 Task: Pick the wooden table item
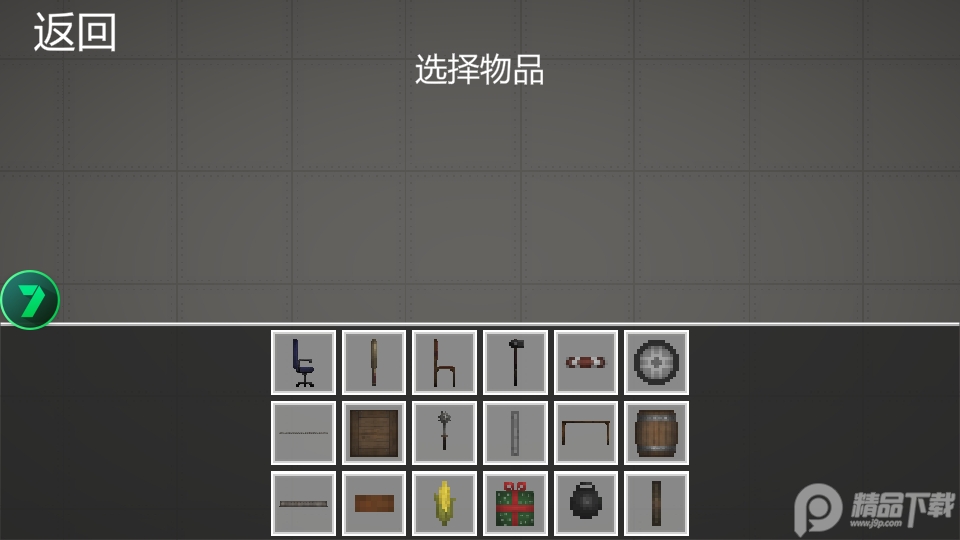point(586,433)
